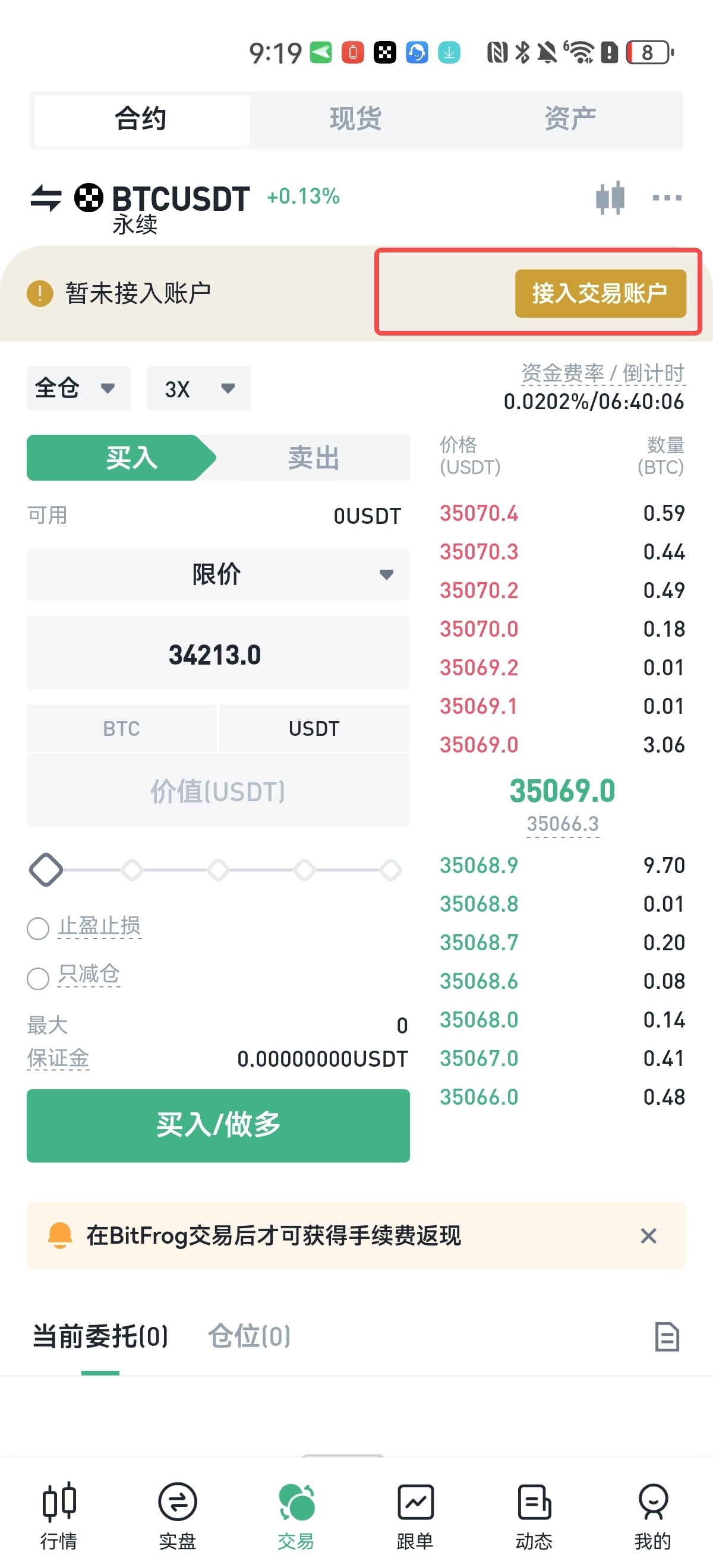Edit the 34213.0 price field
The width and height of the screenshot is (713, 1568).
[x=218, y=655]
